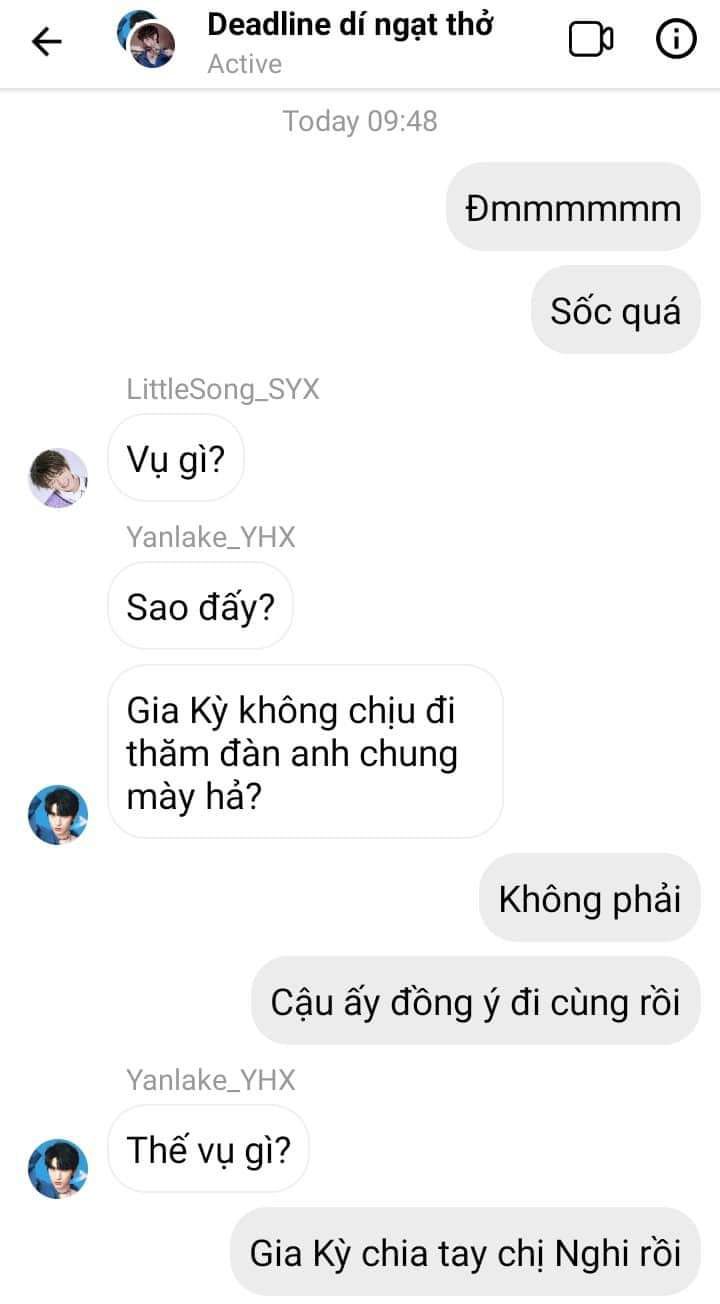Open profile picture beside "Vụ gì?" message
720x1304 pixels.
(58, 477)
